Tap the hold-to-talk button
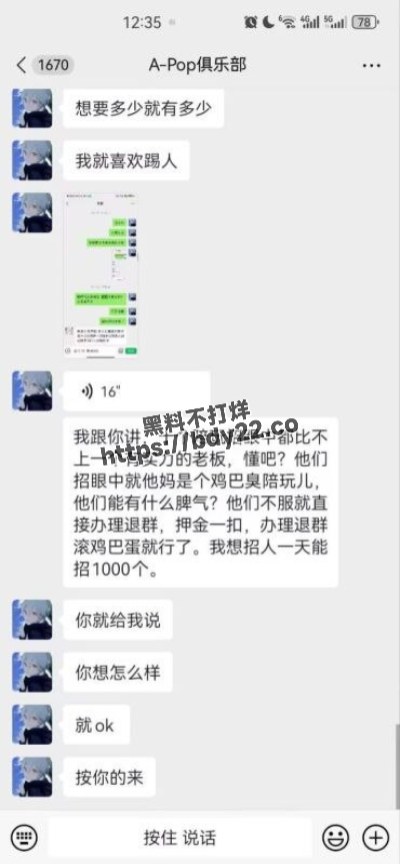Image resolution: width=400 pixels, height=864 pixels. (x=180, y=838)
